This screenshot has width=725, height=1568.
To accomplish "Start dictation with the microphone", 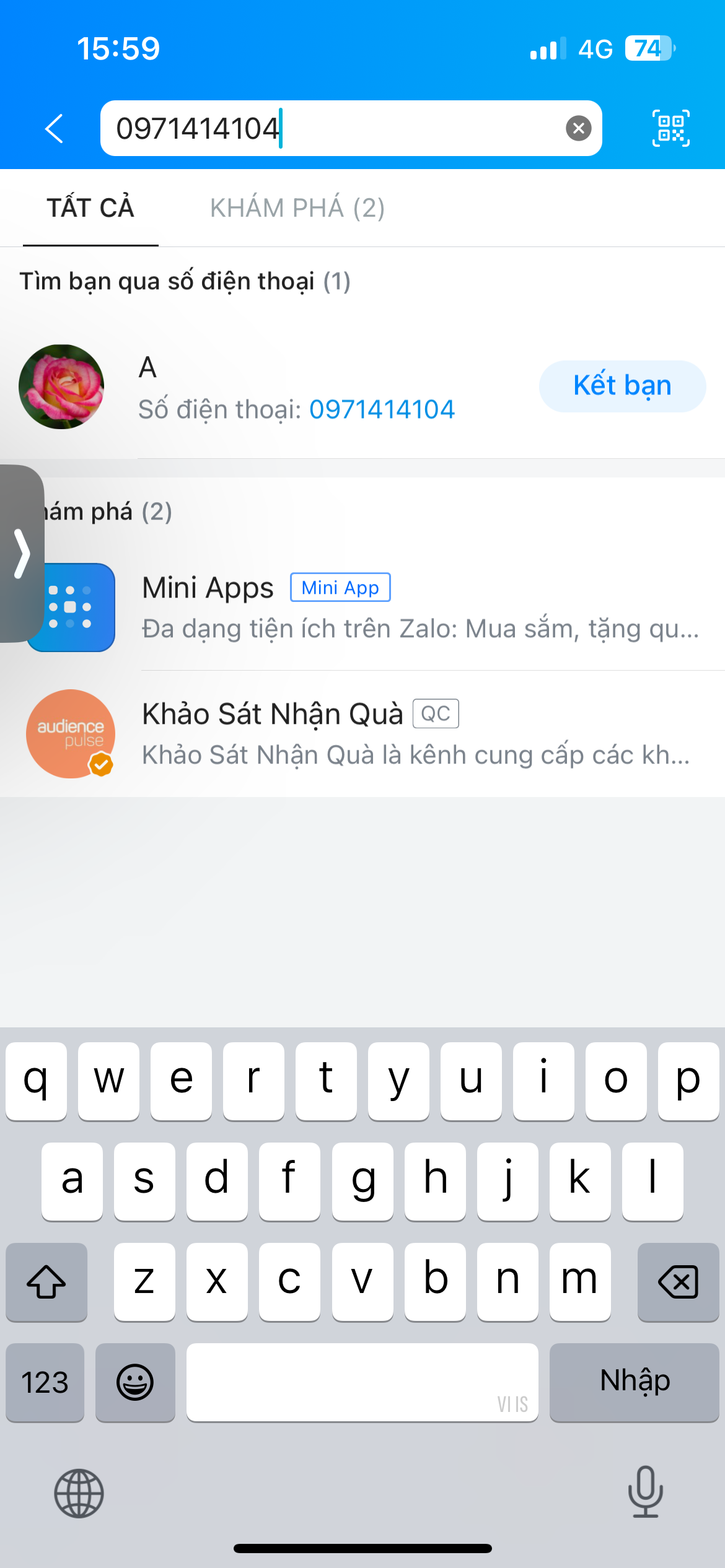I will pyautogui.click(x=646, y=1492).
